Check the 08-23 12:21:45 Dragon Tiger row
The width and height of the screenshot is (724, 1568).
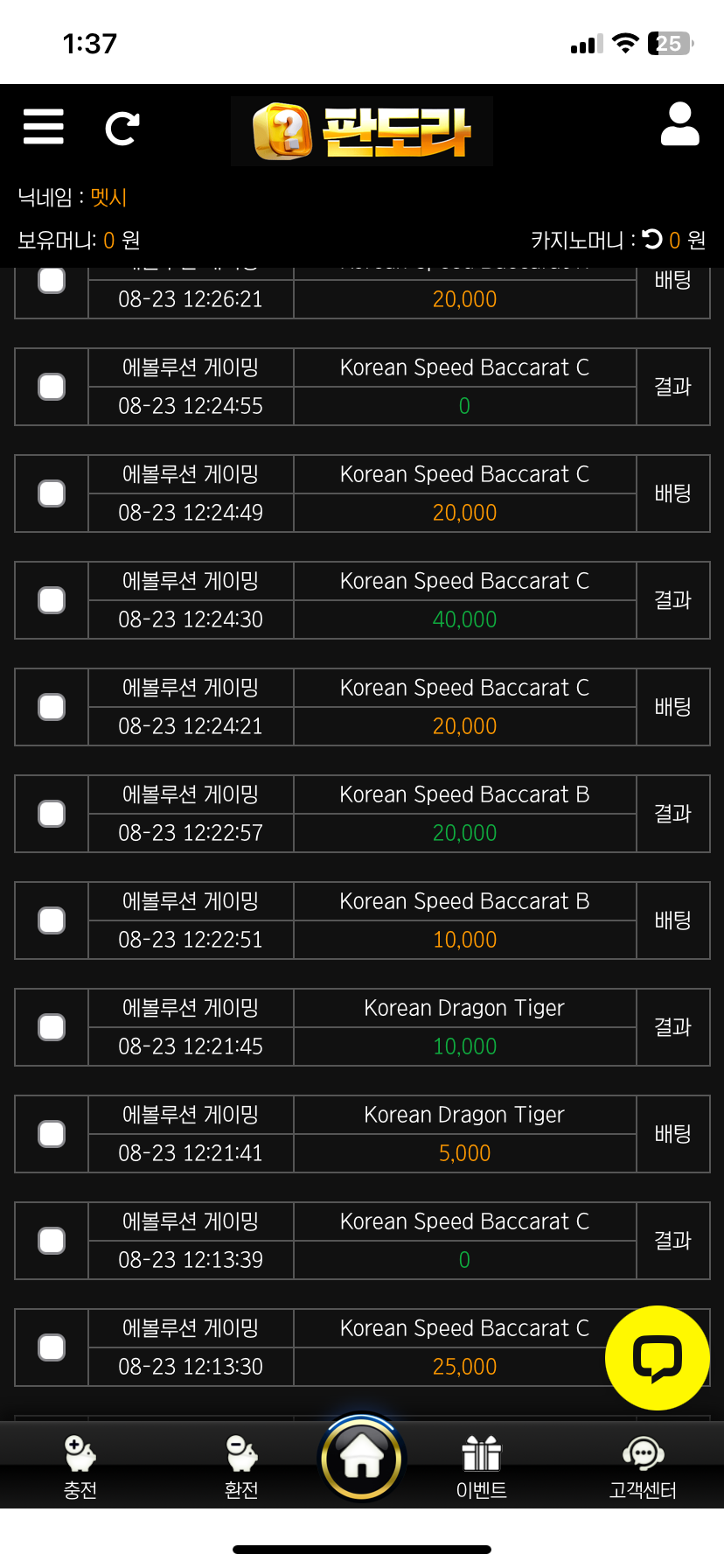(x=52, y=1027)
